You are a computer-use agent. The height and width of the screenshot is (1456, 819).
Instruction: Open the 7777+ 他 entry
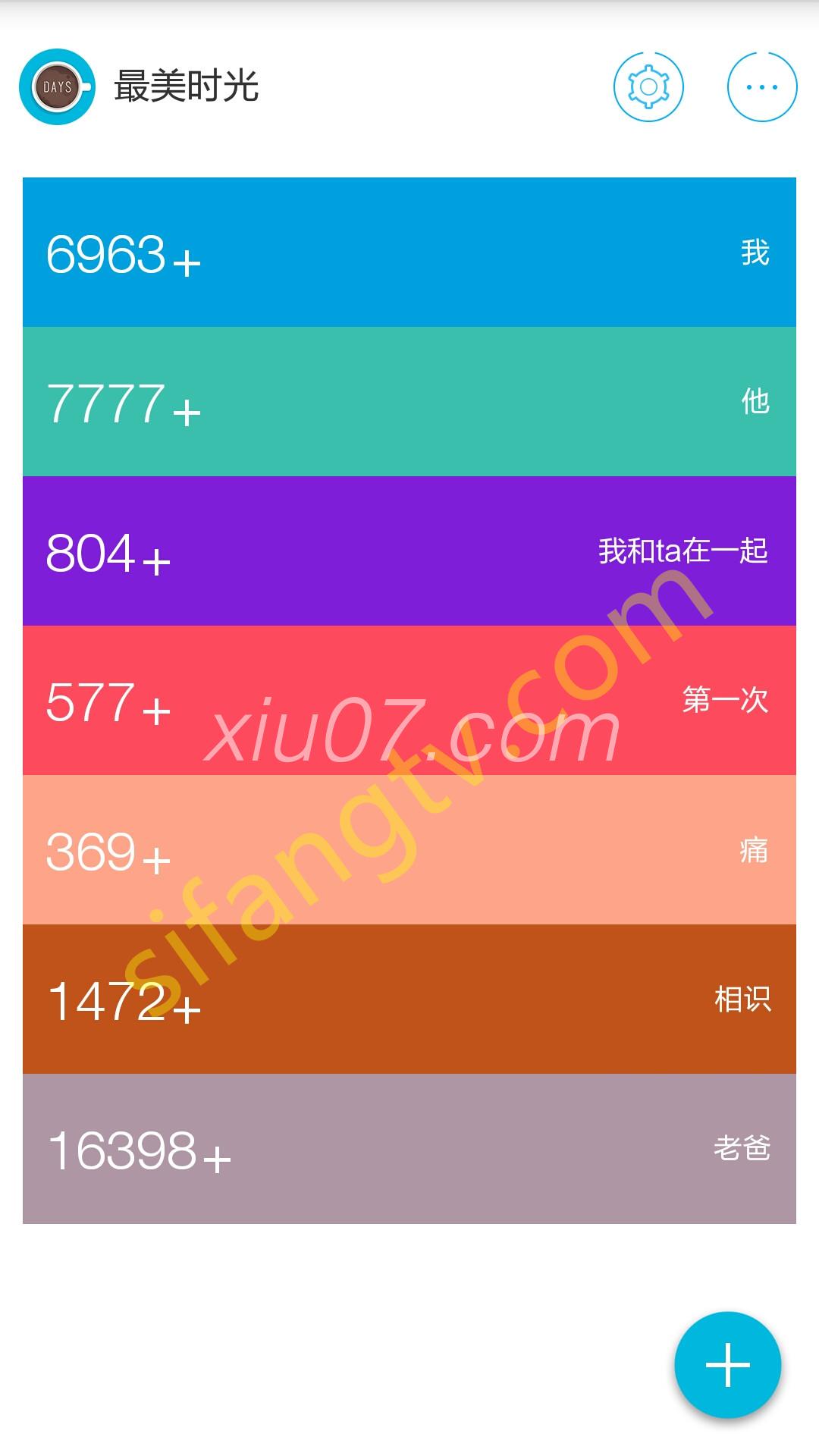click(409, 402)
